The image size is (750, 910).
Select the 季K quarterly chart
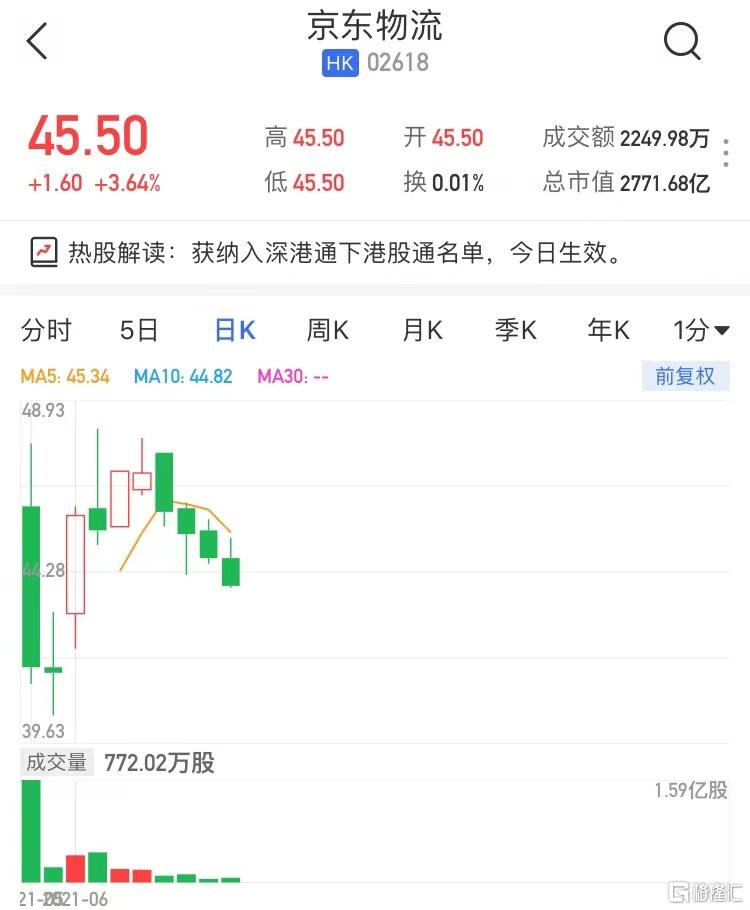515,330
